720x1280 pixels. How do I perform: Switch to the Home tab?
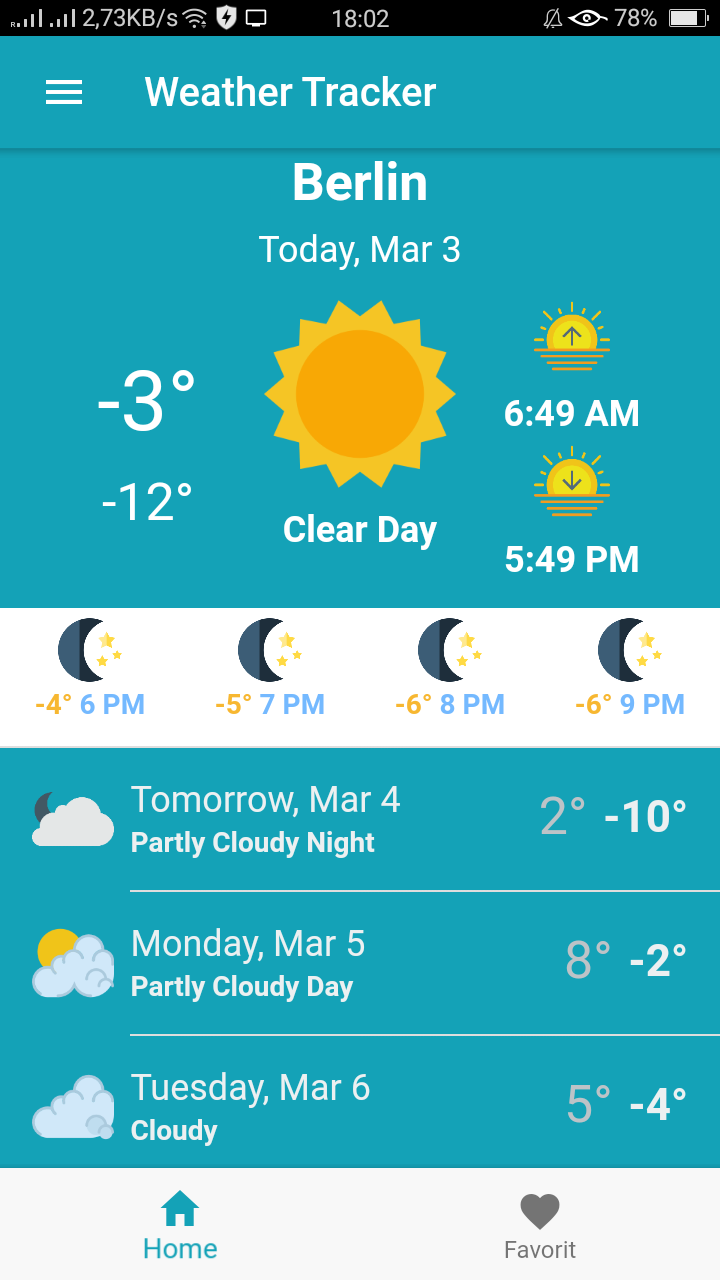point(180,1222)
